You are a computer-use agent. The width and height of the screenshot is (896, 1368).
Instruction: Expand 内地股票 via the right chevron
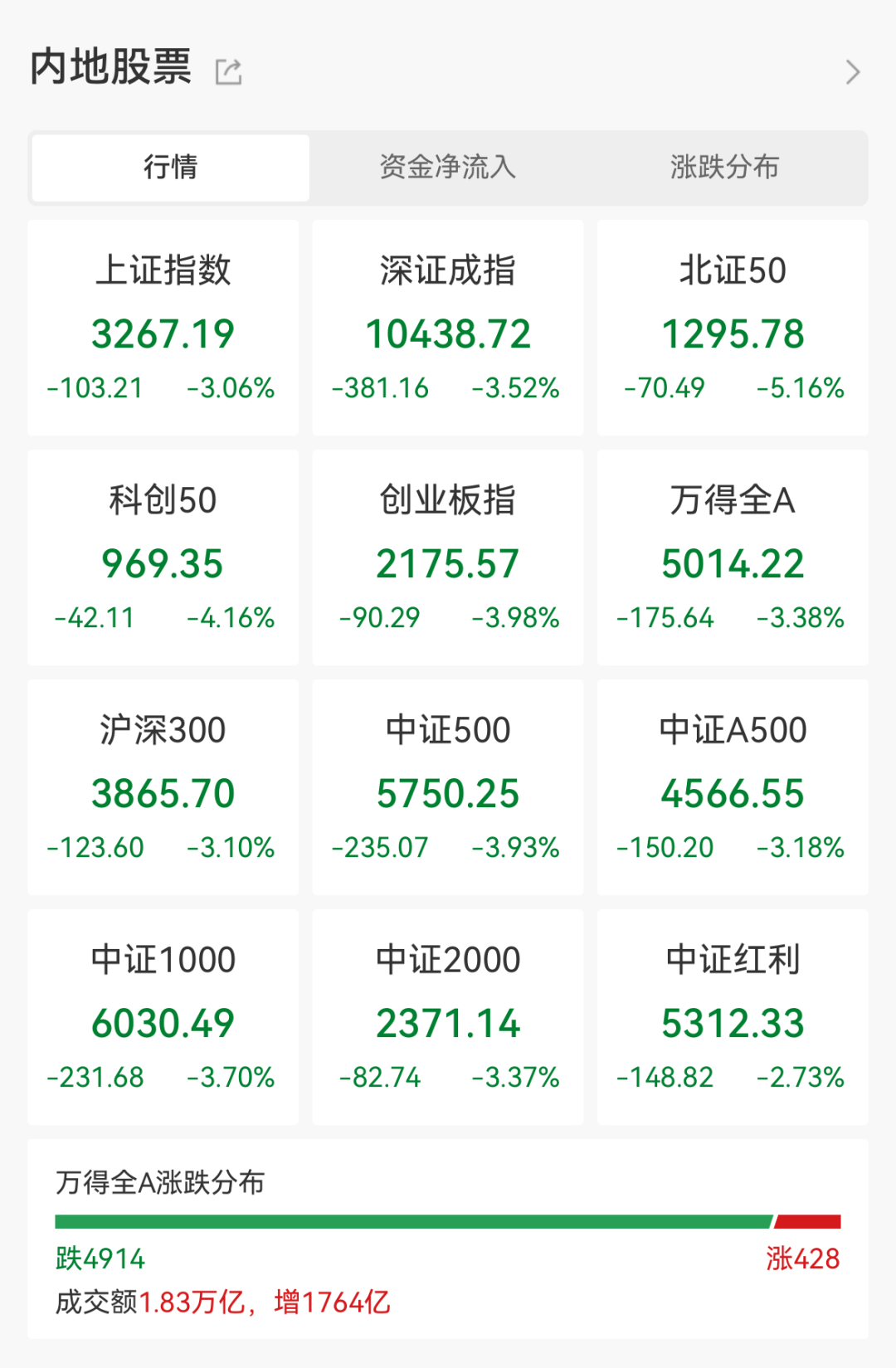click(853, 72)
